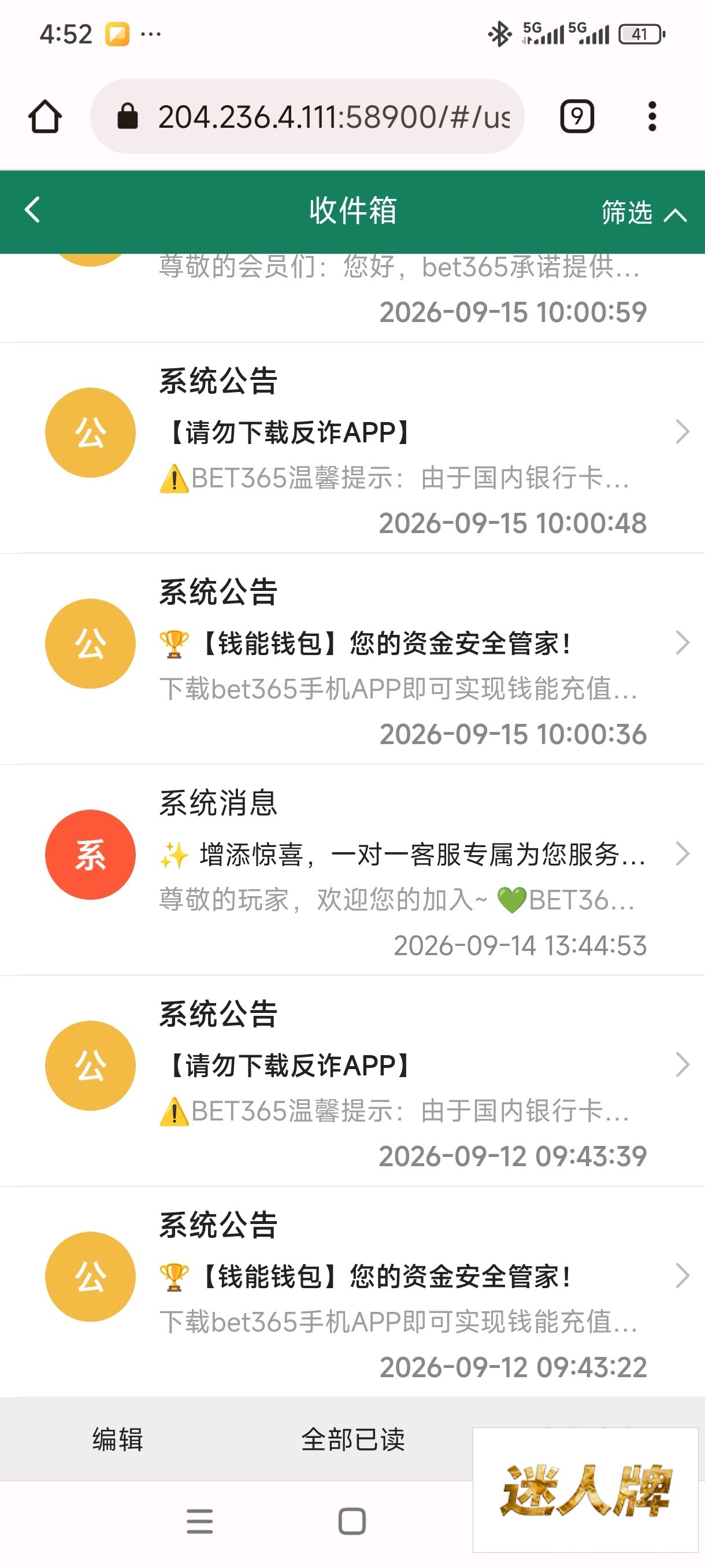Viewport: 705px width, 1568px height.
Task: Tap the browser address bar
Action: tap(307, 116)
